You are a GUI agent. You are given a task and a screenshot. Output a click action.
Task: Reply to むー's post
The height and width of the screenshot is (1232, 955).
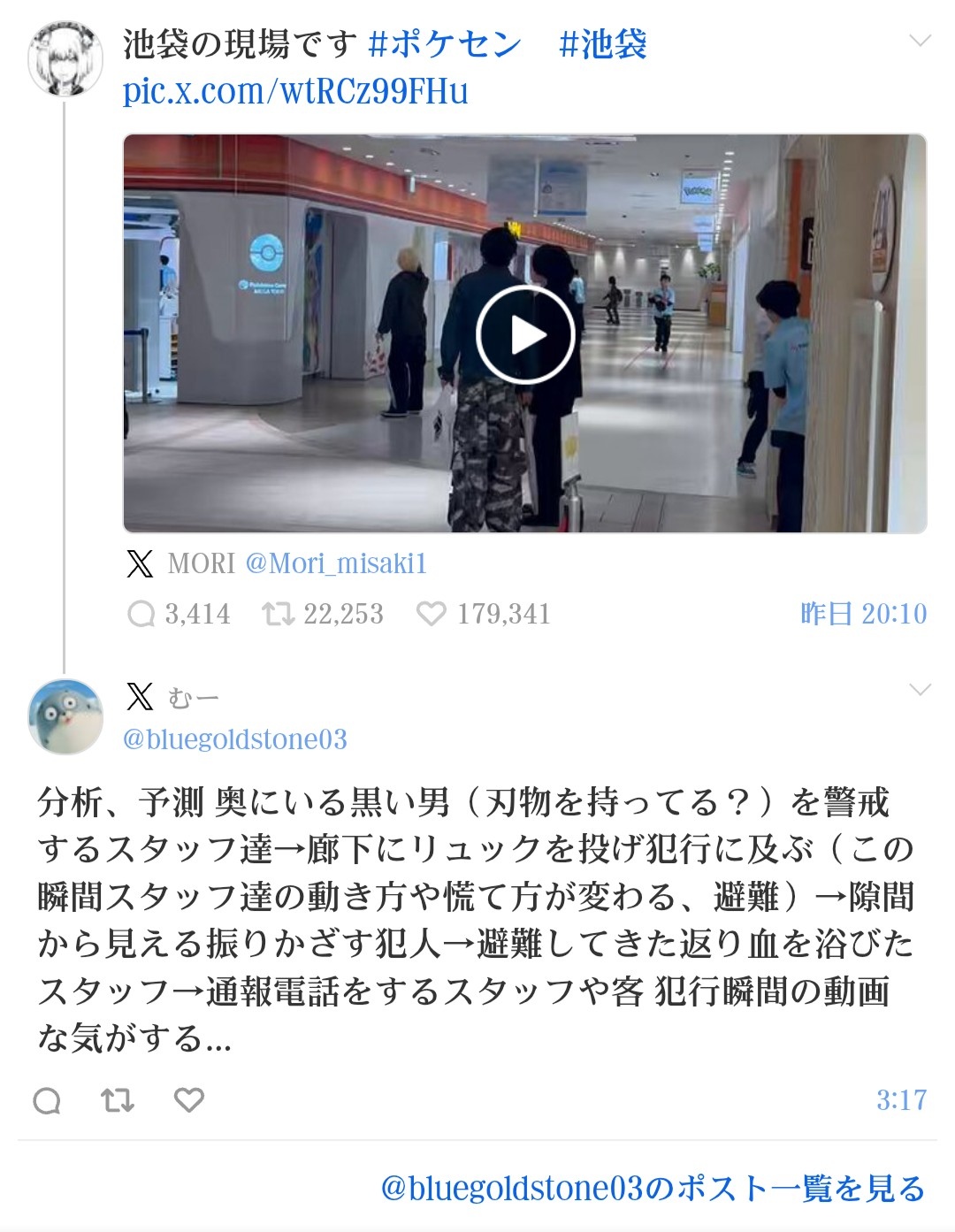coord(47,1101)
